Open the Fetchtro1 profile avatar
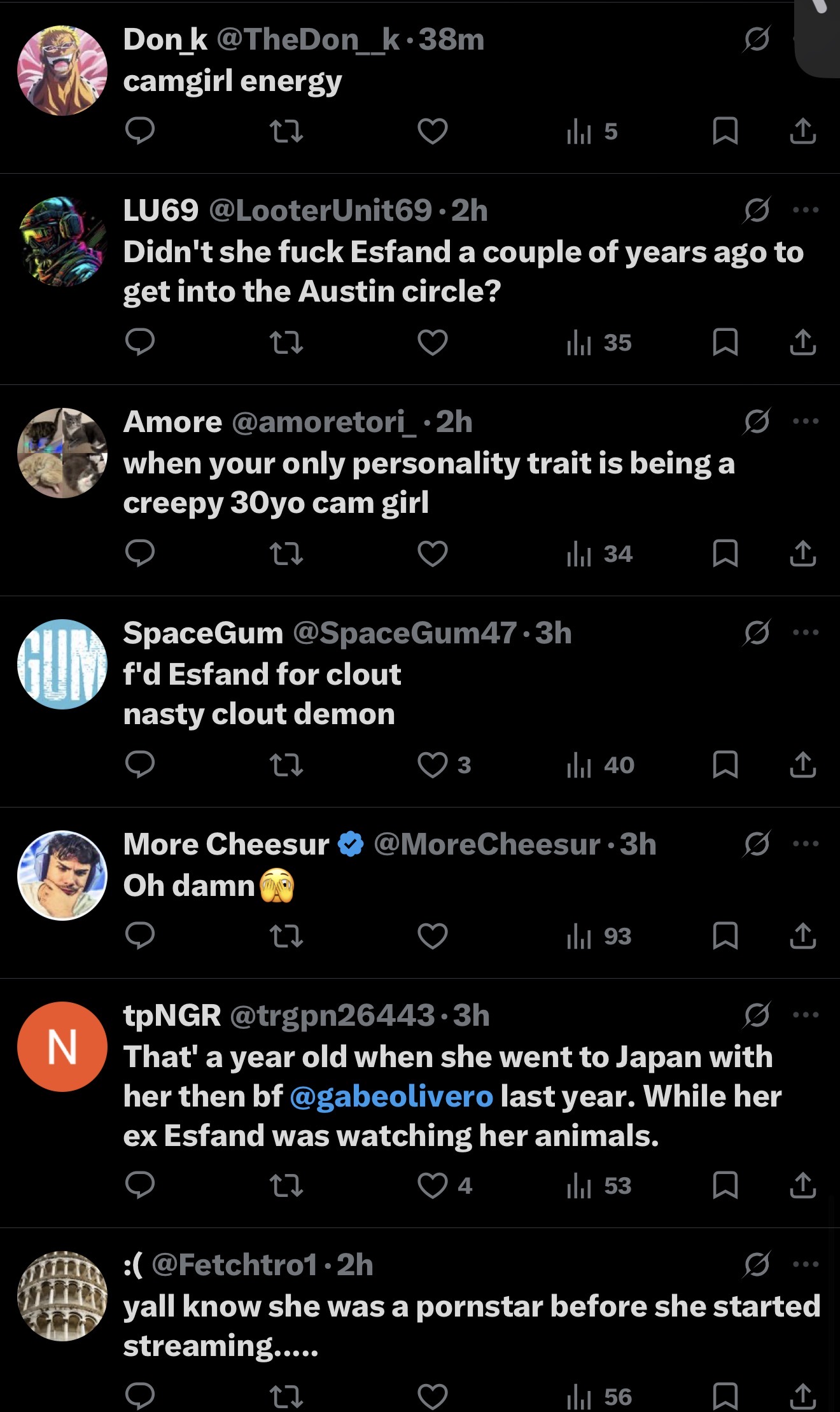The image size is (840, 1412). [62, 1296]
